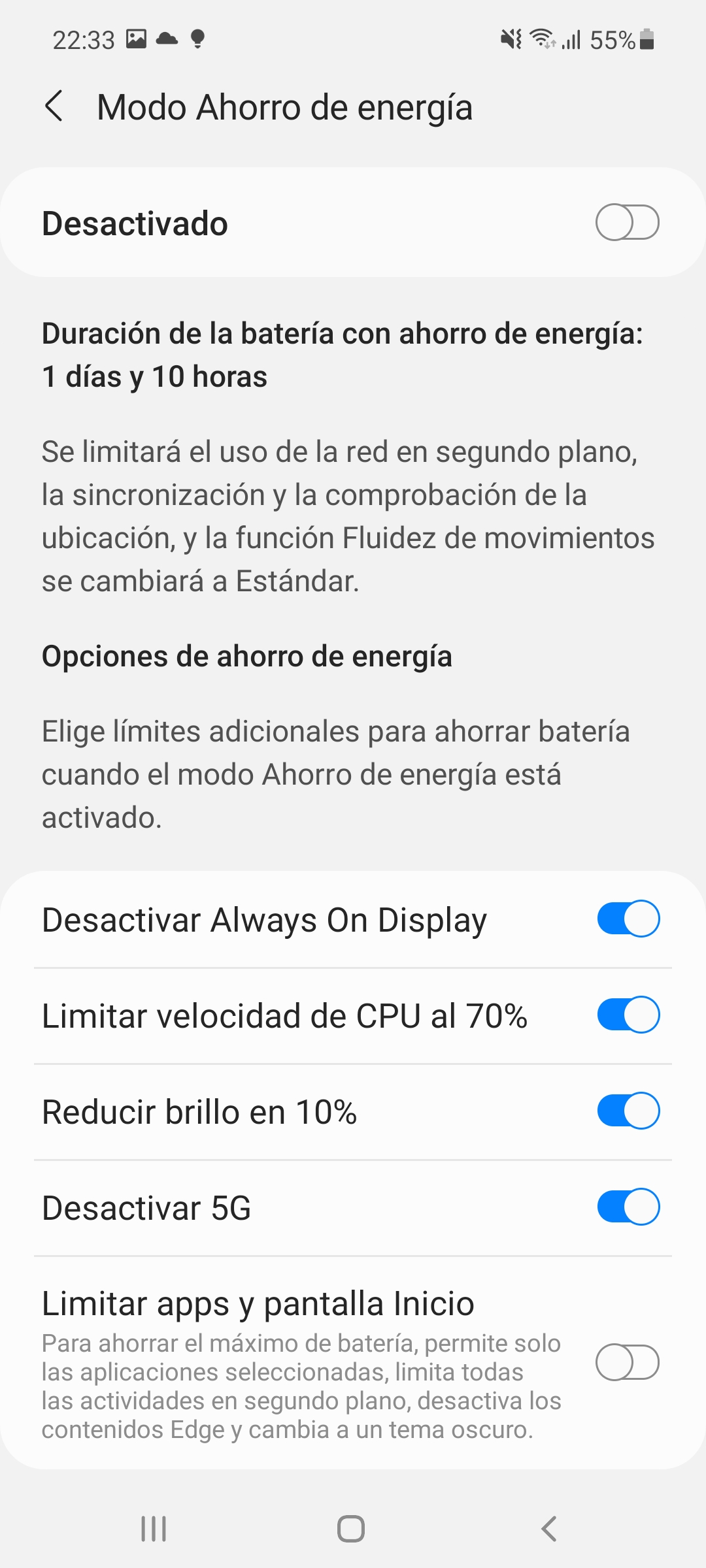Disable Limitar velocidad de CPU al 70%
The width and height of the screenshot is (706, 1568).
coord(628,1015)
